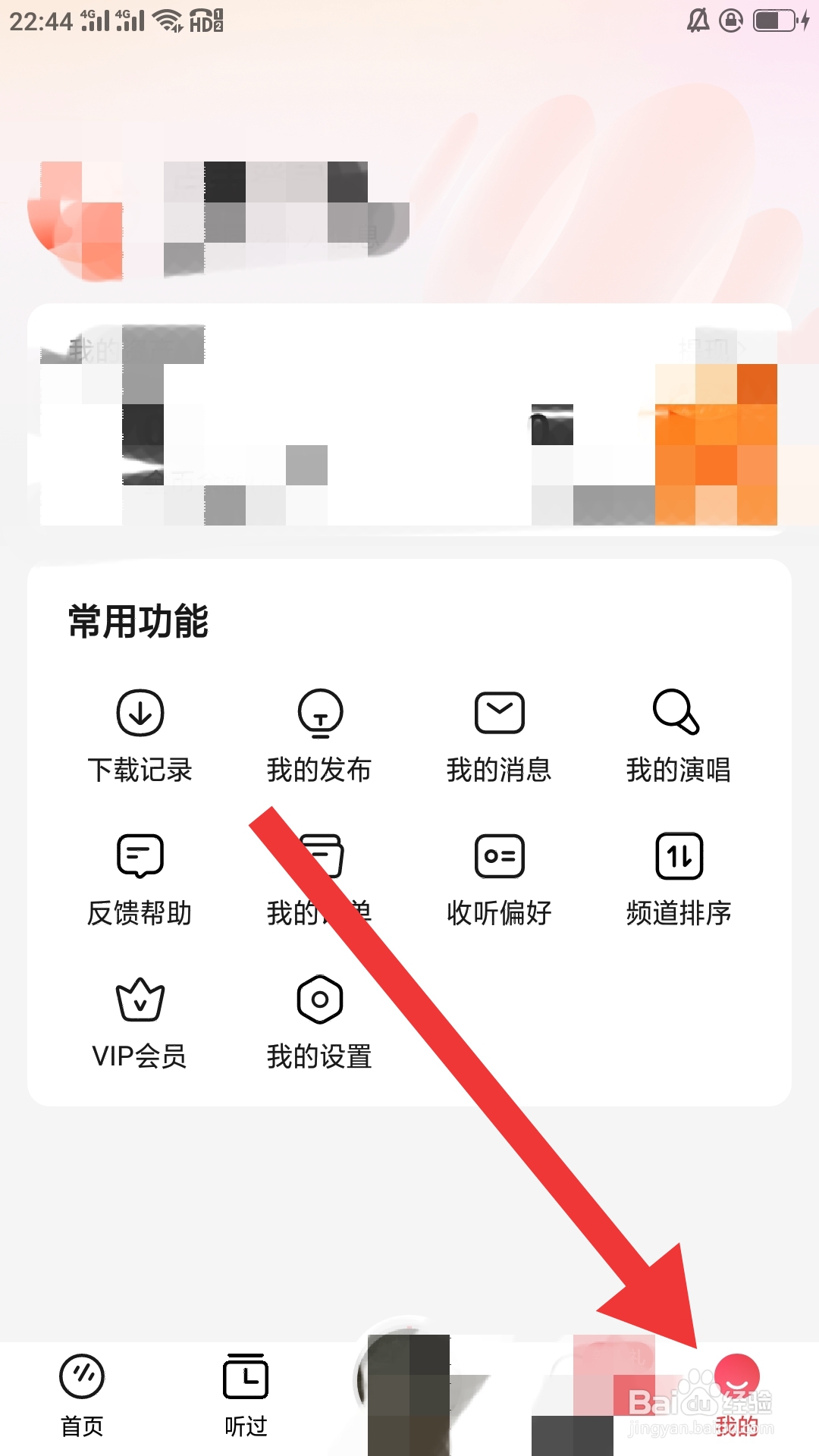Tap the 我的设置 text label
Viewport: 819px width, 1456px height.
tap(319, 1053)
